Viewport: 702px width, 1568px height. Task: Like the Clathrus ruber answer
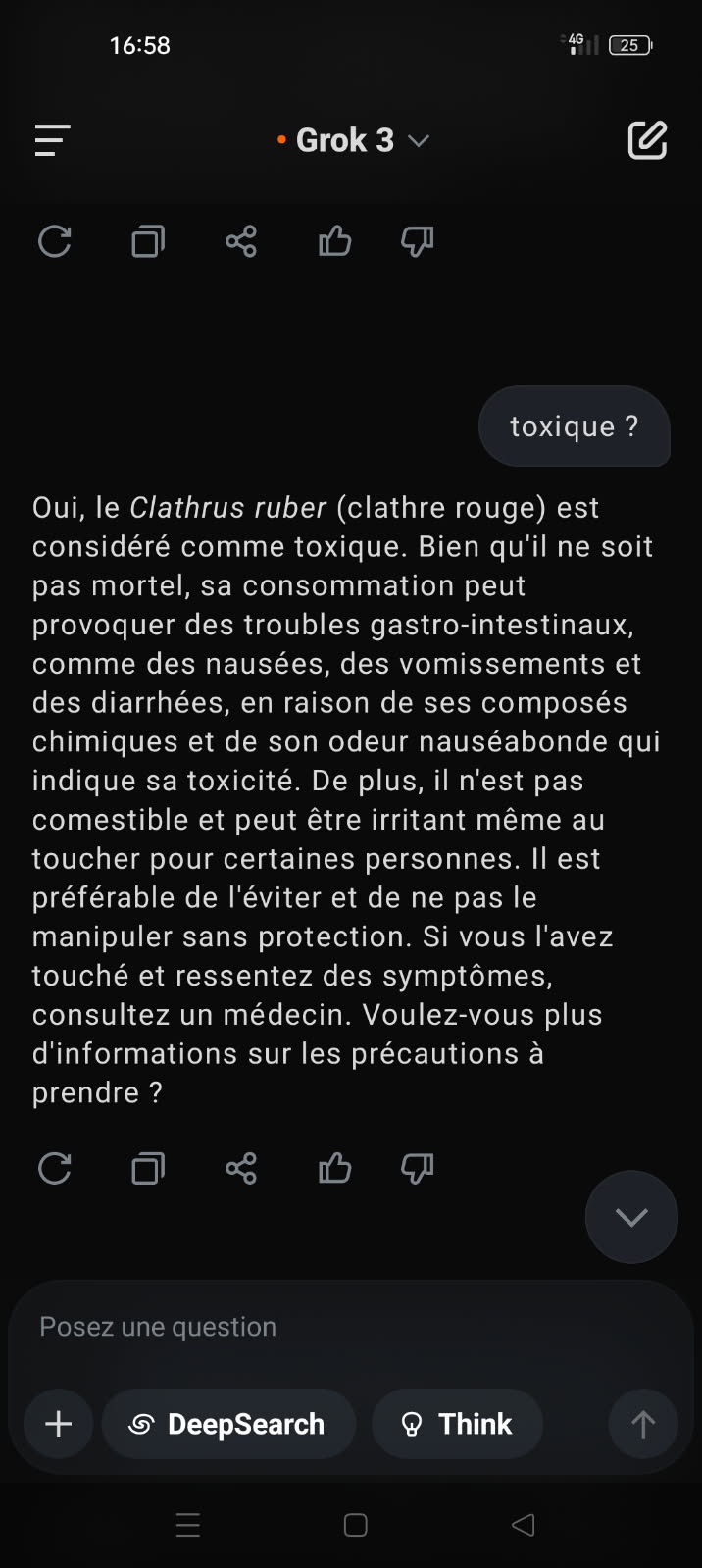(334, 1168)
